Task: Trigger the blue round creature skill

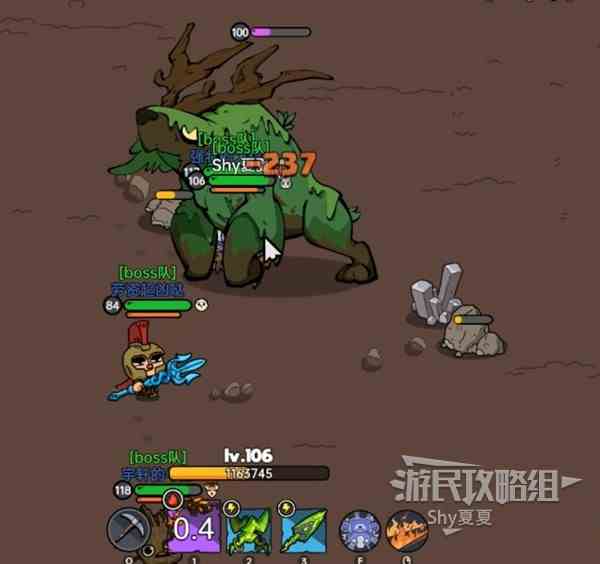Action: coord(358,531)
